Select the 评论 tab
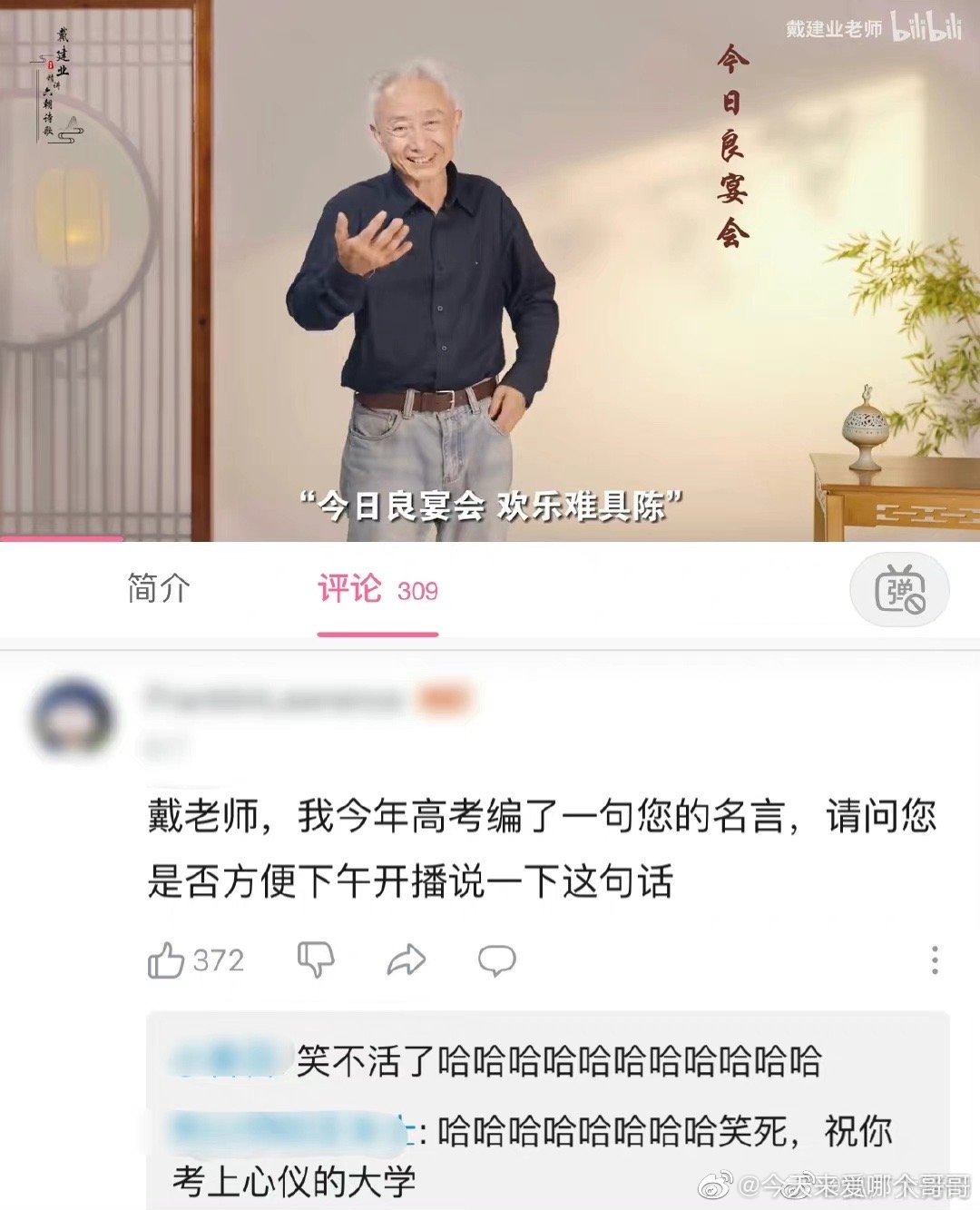 377,590
